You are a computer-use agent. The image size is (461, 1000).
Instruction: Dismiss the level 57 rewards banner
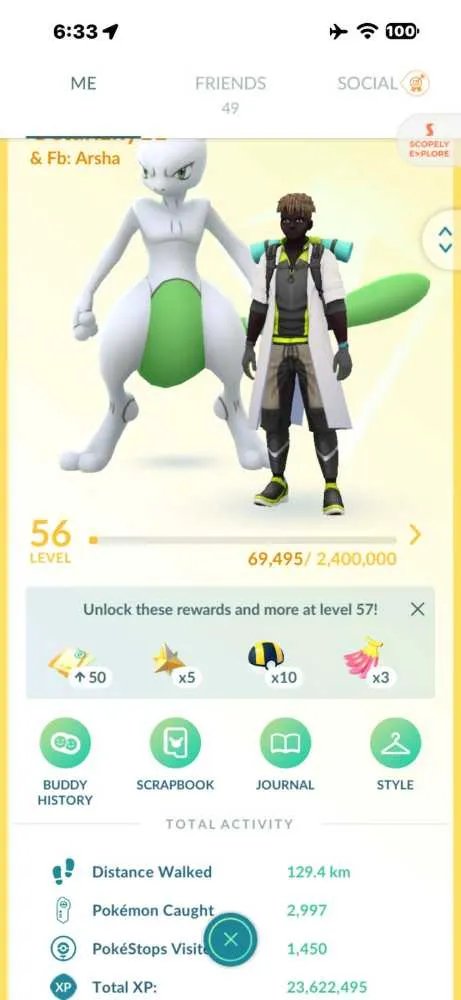point(417,610)
